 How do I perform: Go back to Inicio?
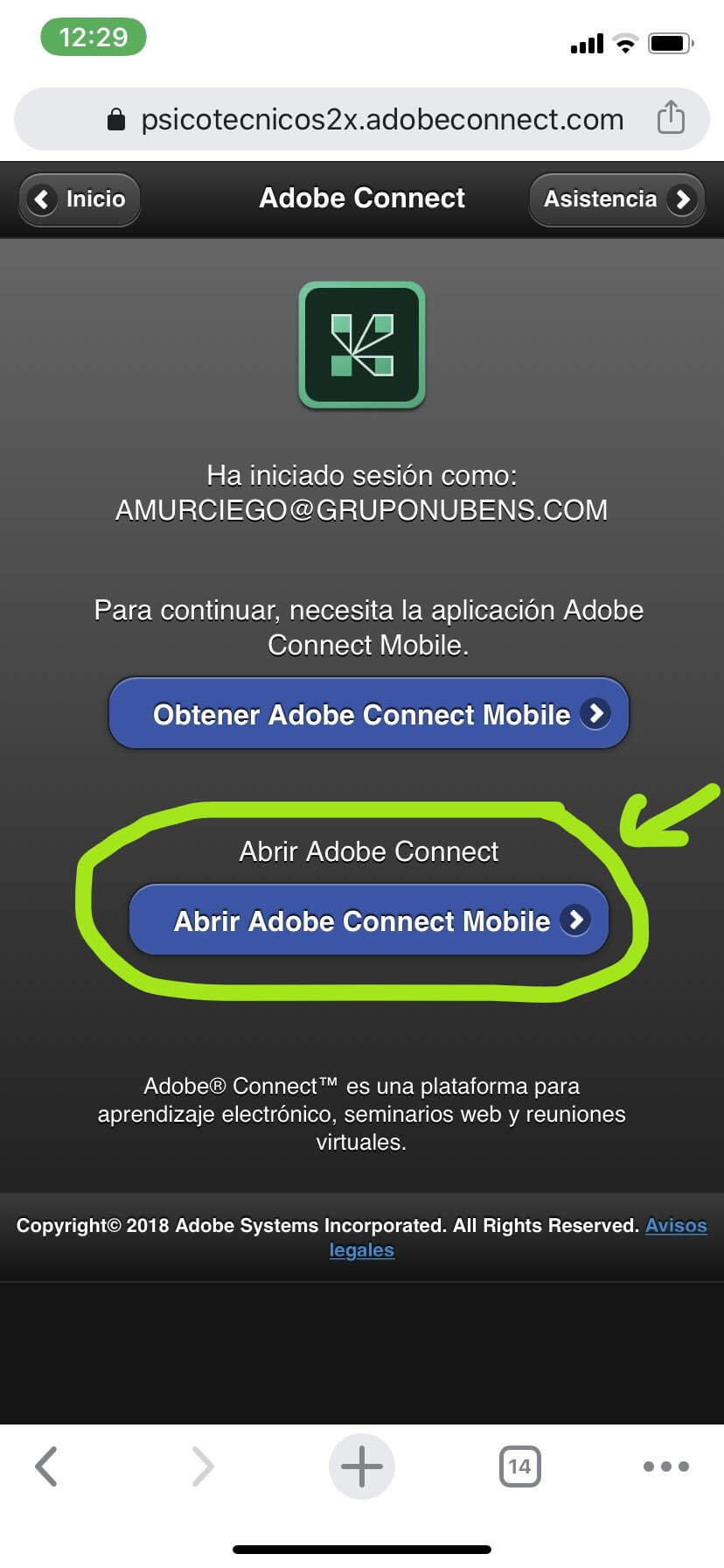(80, 199)
